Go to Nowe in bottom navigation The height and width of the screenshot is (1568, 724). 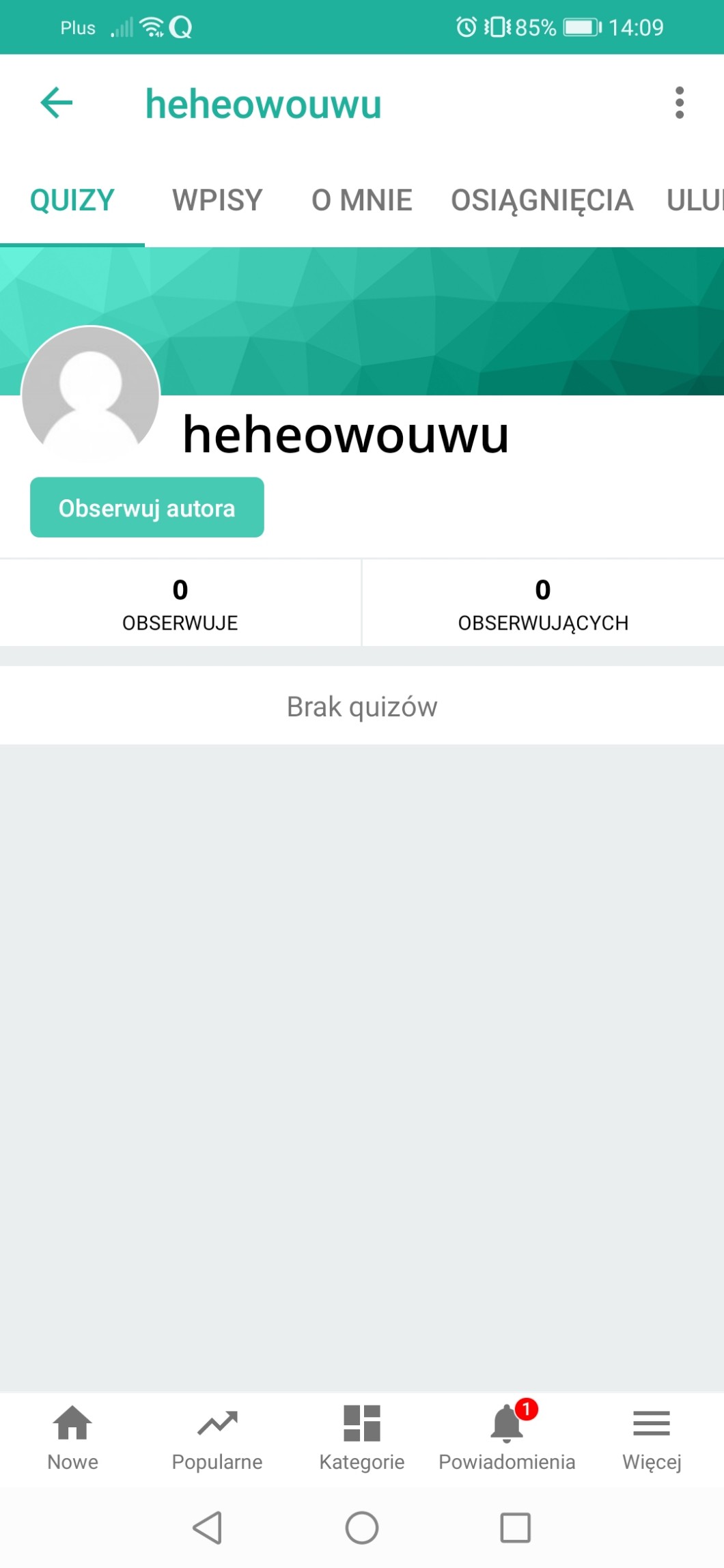point(72,1437)
